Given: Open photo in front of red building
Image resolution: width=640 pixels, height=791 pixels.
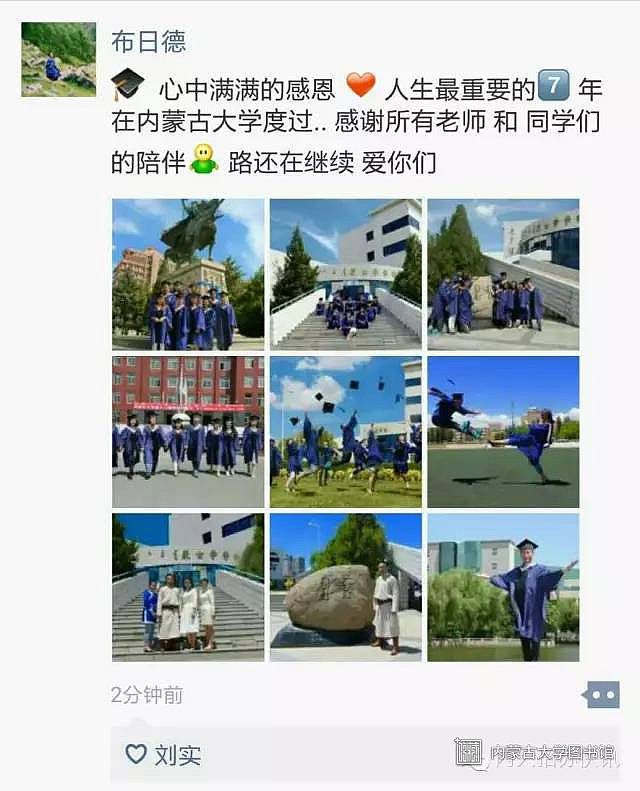Looking at the screenshot, I should pyautogui.click(x=188, y=432).
